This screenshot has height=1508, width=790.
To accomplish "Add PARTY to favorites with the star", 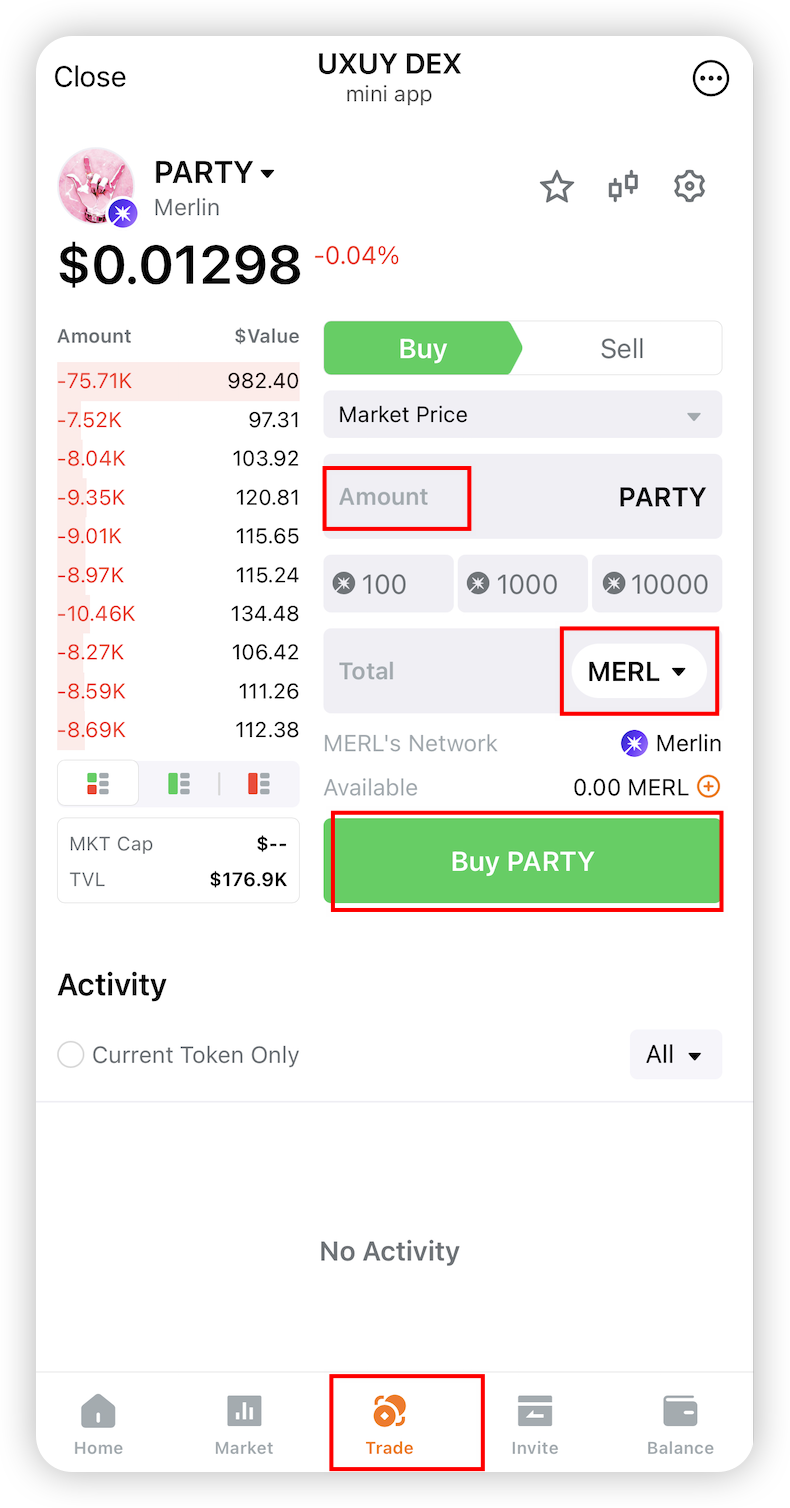I will 556,187.
